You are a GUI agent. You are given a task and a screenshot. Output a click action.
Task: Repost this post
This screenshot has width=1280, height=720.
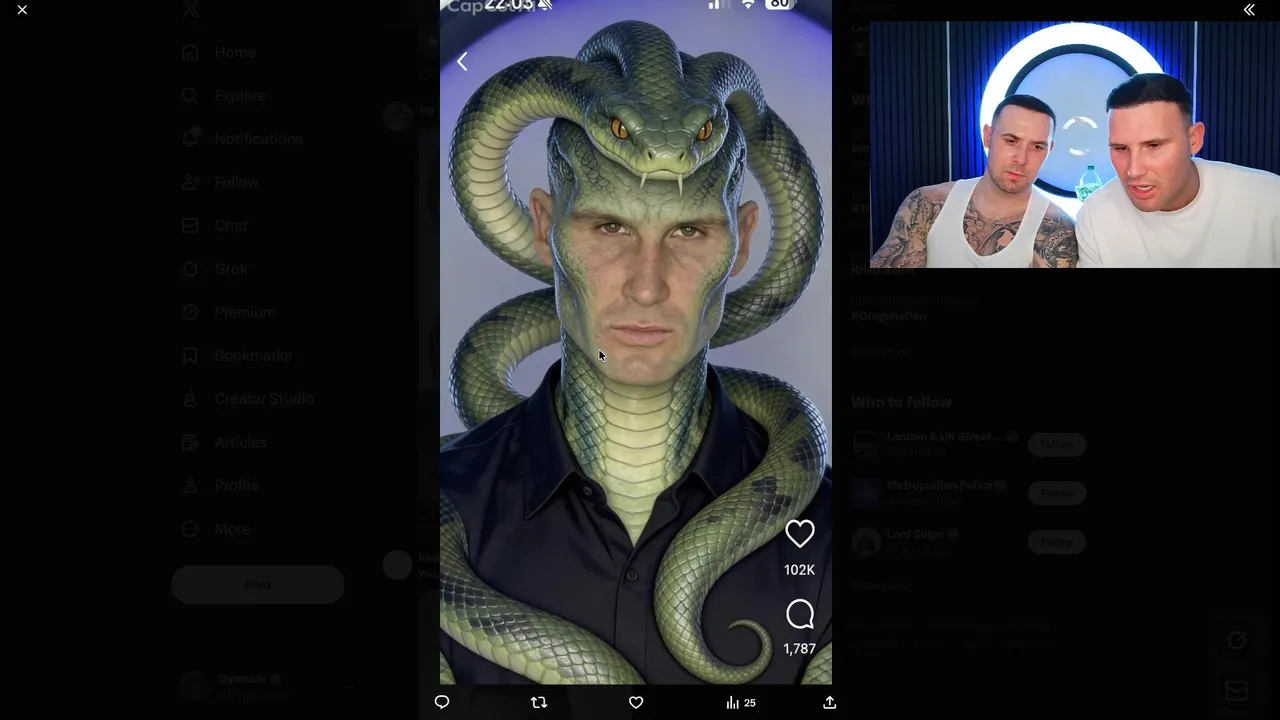click(x=538, y=702)
